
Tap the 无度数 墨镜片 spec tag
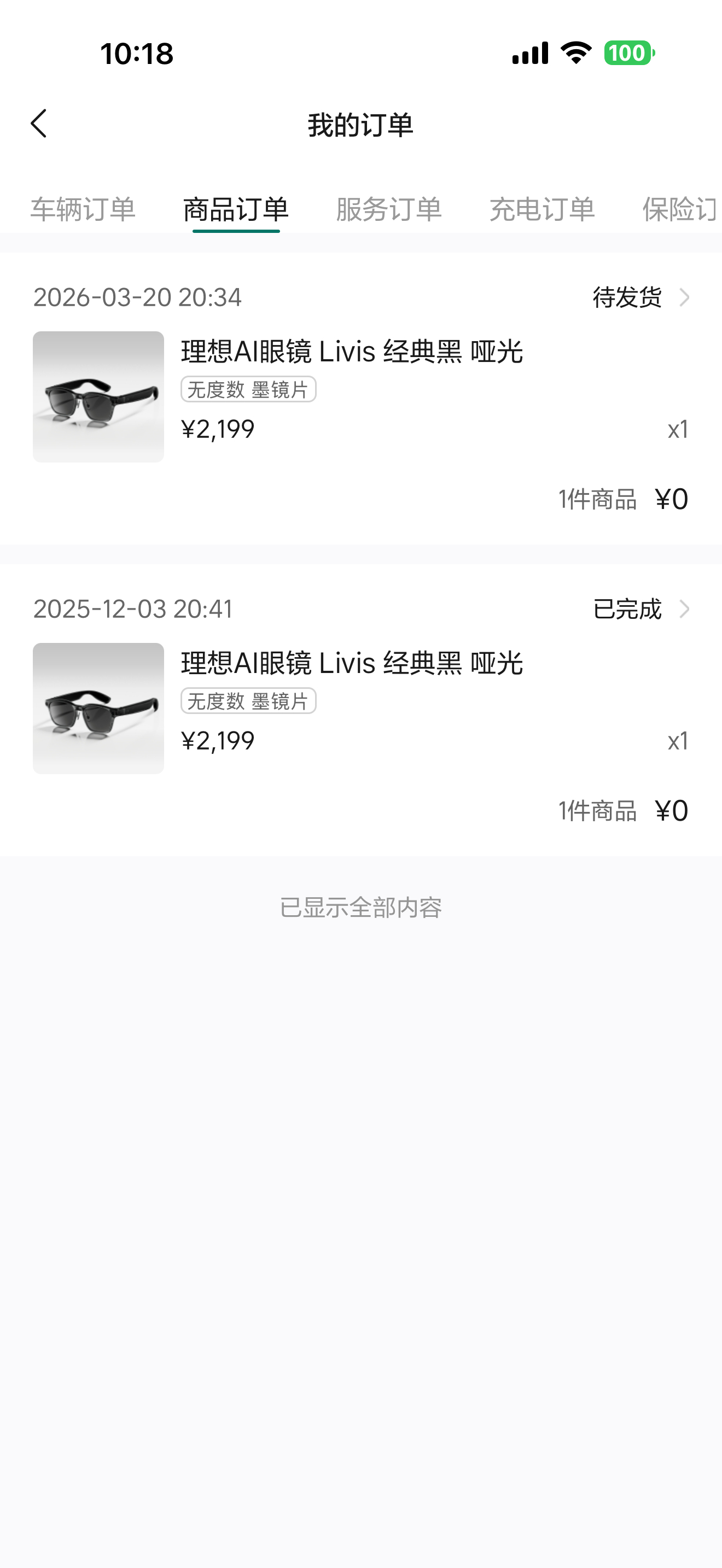[x=249, y=389]
